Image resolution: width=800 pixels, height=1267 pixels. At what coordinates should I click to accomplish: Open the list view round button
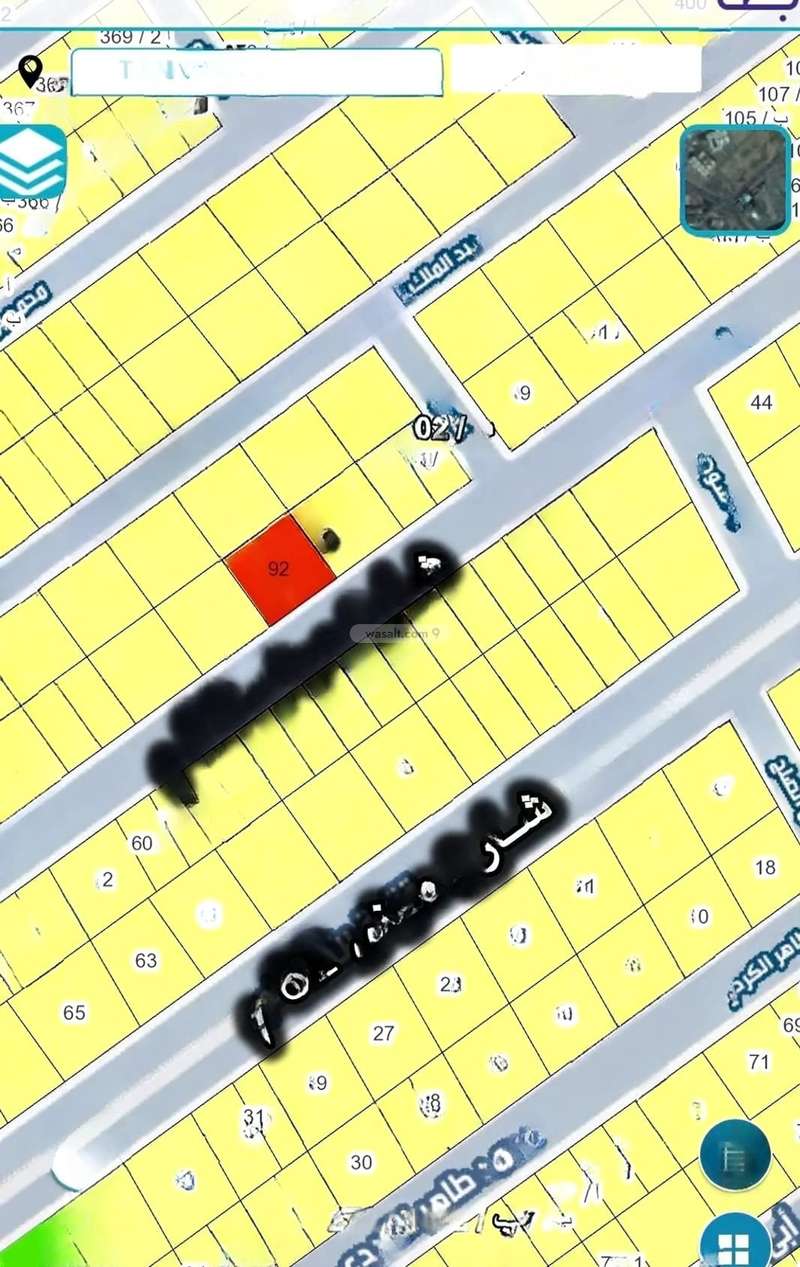tap(735, 1155)
